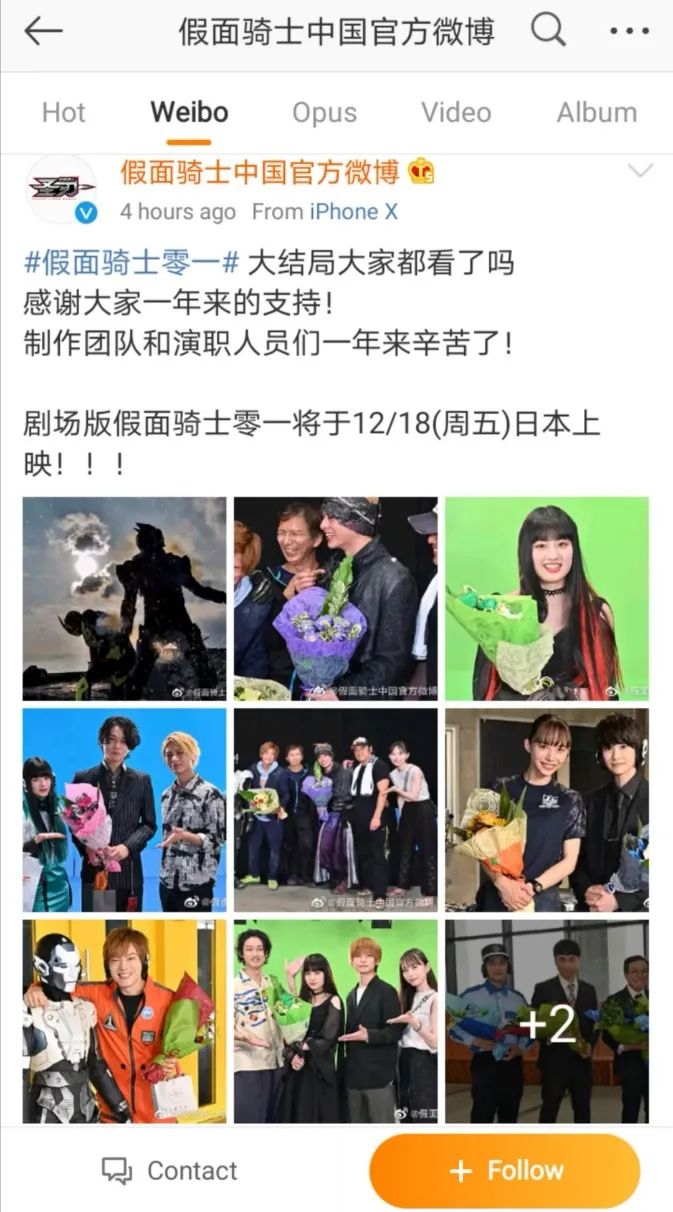Image resolution: width=673 pixels, height=1212 pixels.
Task: Open the three-dot overflow menu
Action: (x=629, y=32)
